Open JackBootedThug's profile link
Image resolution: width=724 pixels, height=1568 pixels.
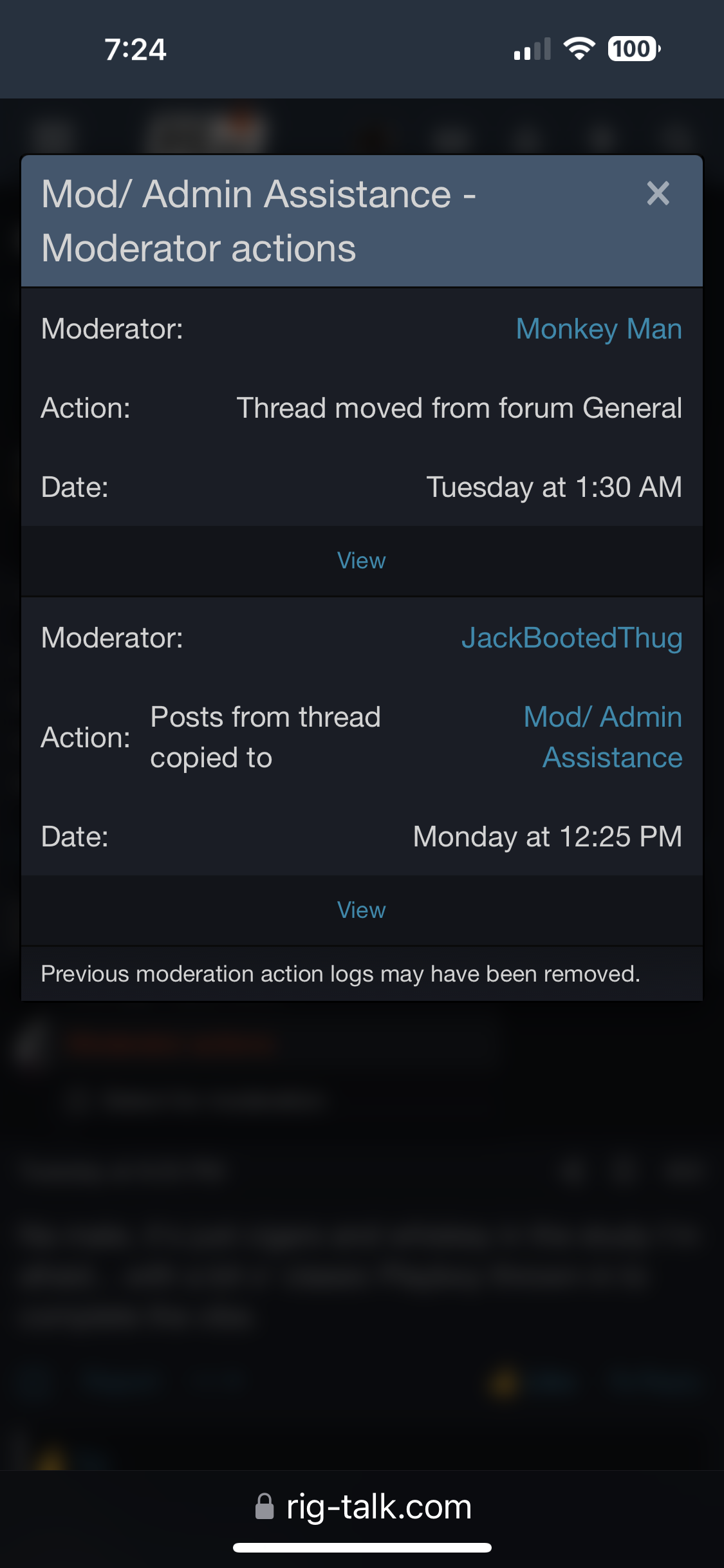click(571, 638)
